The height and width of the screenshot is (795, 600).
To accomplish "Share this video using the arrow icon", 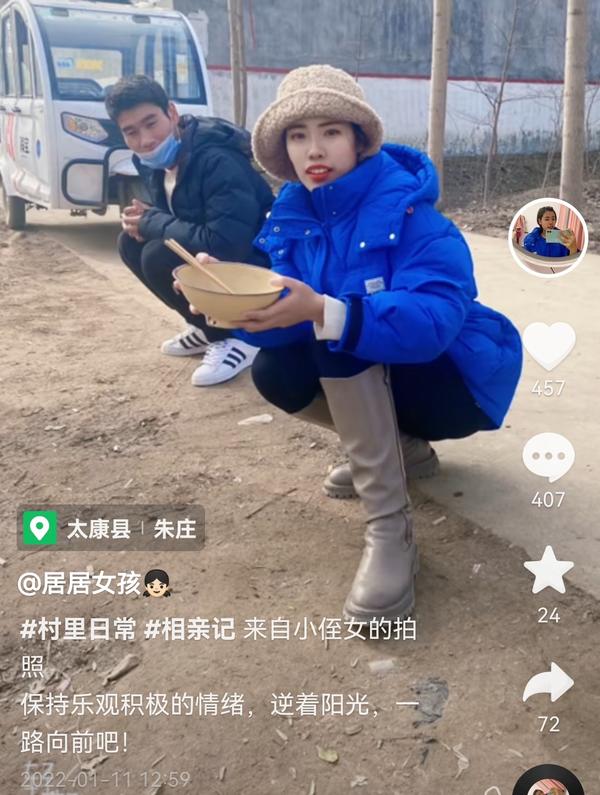I will click(548, 682).
